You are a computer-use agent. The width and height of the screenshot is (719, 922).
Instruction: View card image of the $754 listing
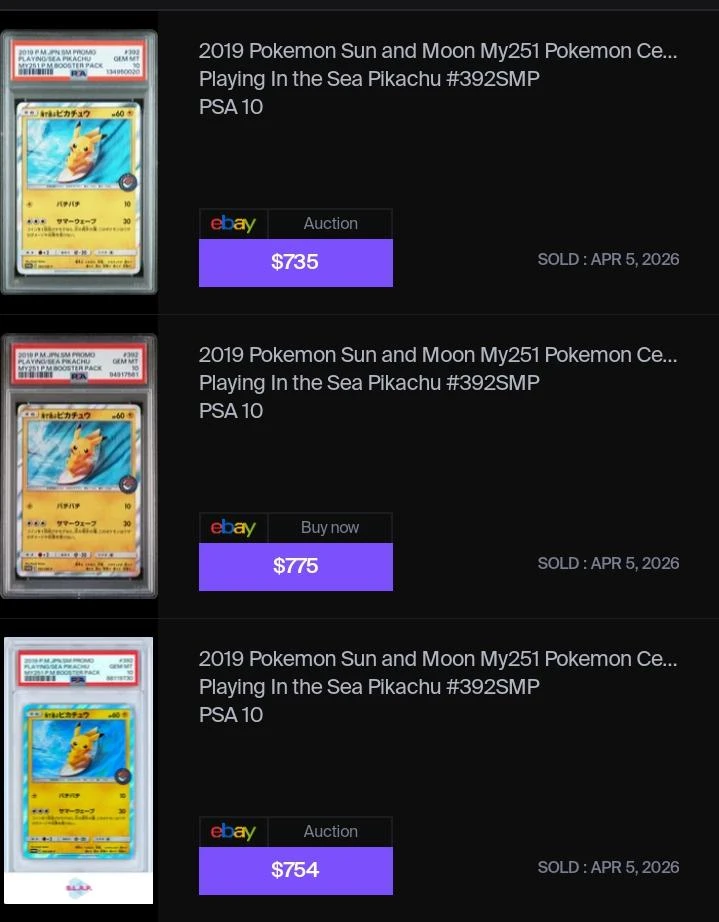79,768
